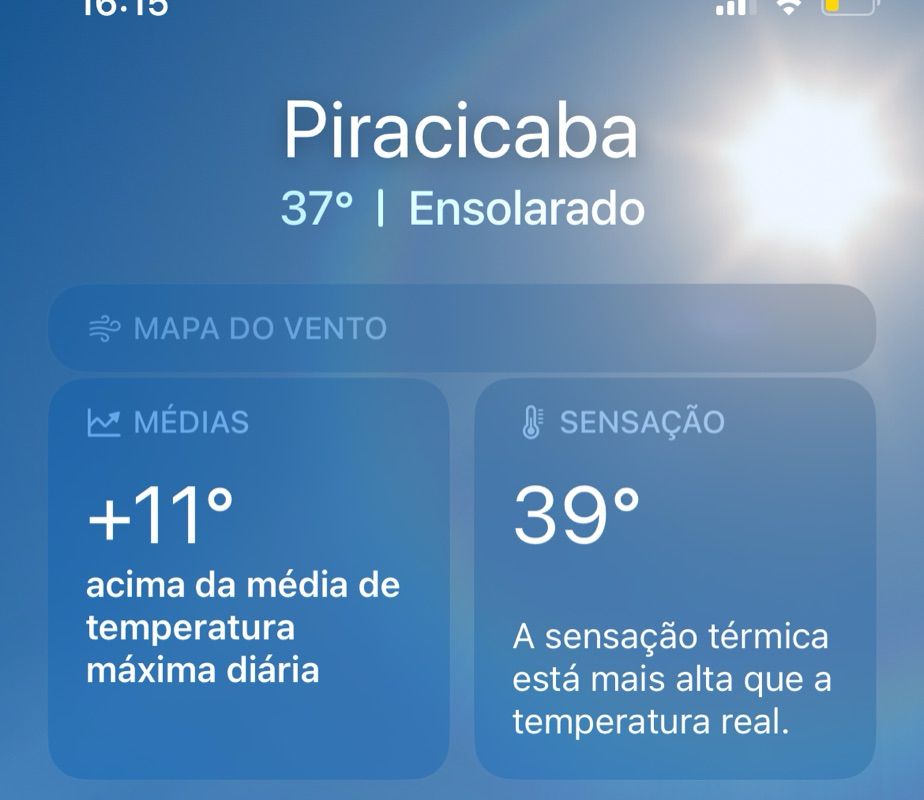This screenshot has width=924, height=800.
Task: Open the Sensação térmica card
Action: coord(675,577)
